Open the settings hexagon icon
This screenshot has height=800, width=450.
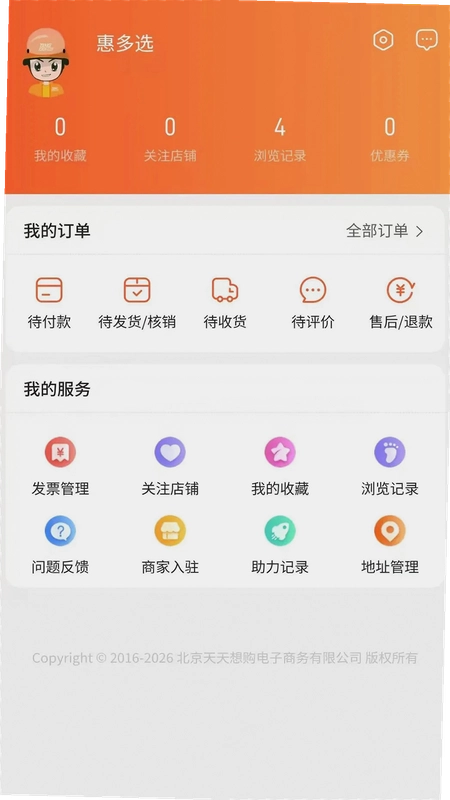point(383,40)
